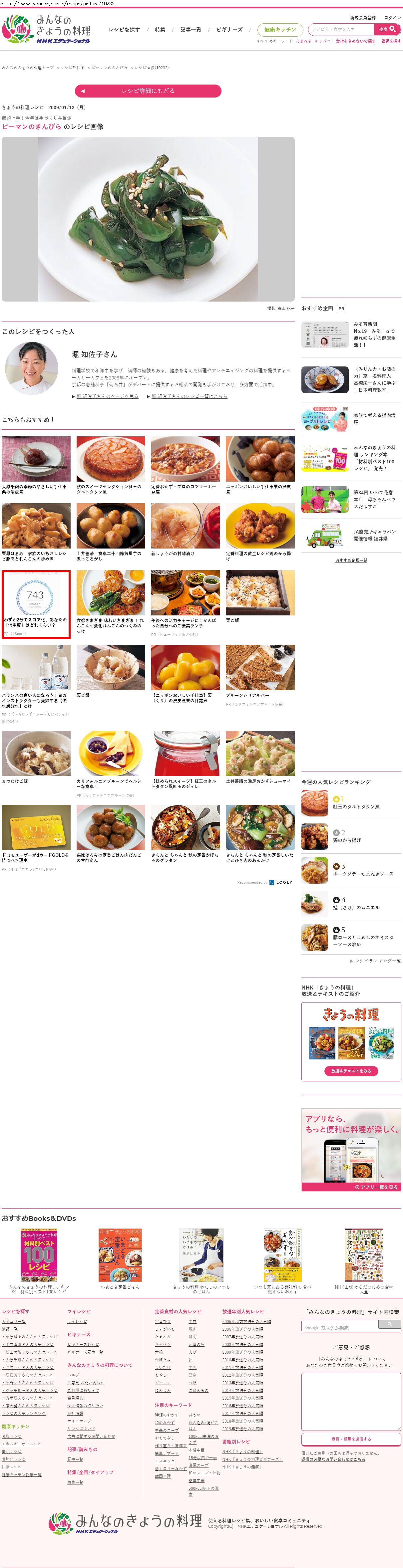Tap the 放送＆テキストをみる button

point(351,1071)
